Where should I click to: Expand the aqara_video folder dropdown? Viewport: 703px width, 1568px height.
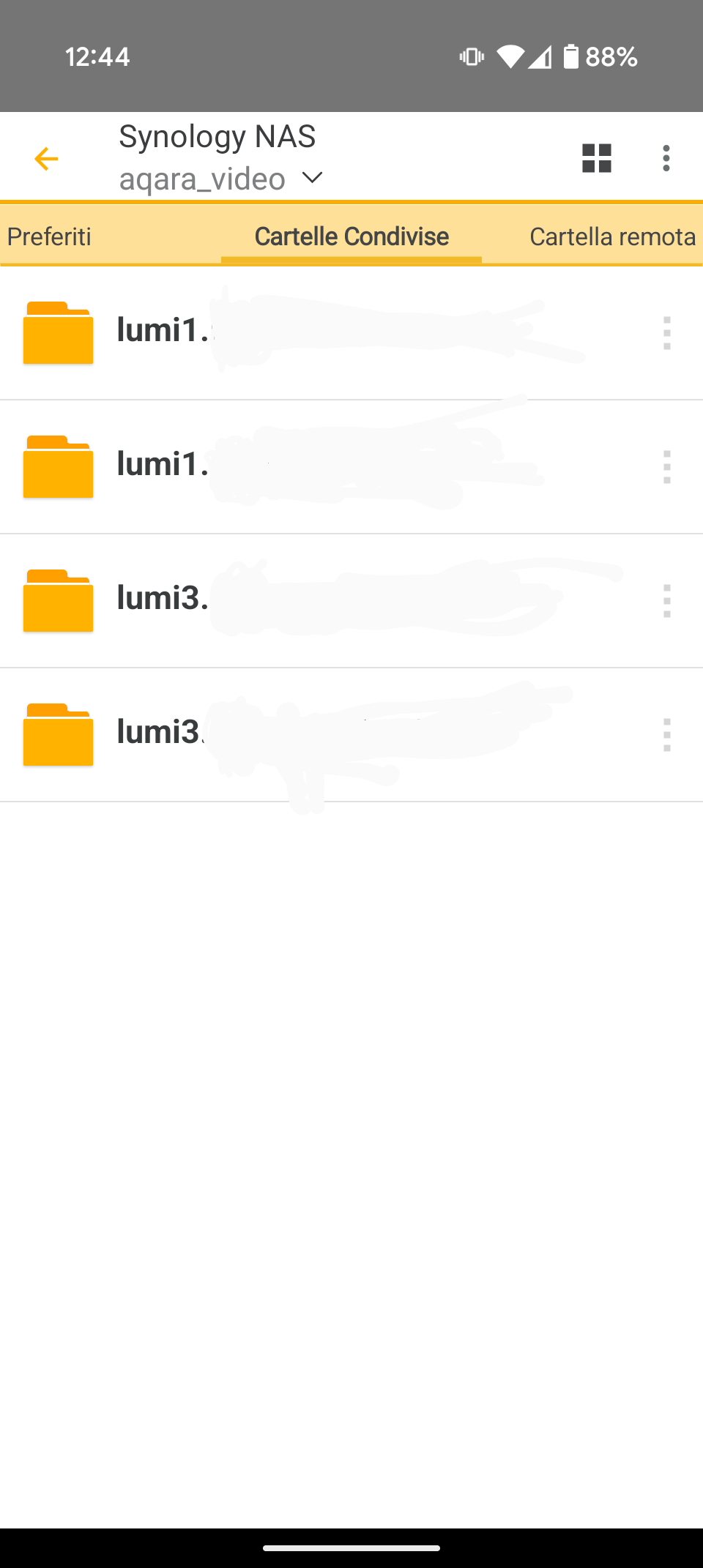[x=312, y=178]
